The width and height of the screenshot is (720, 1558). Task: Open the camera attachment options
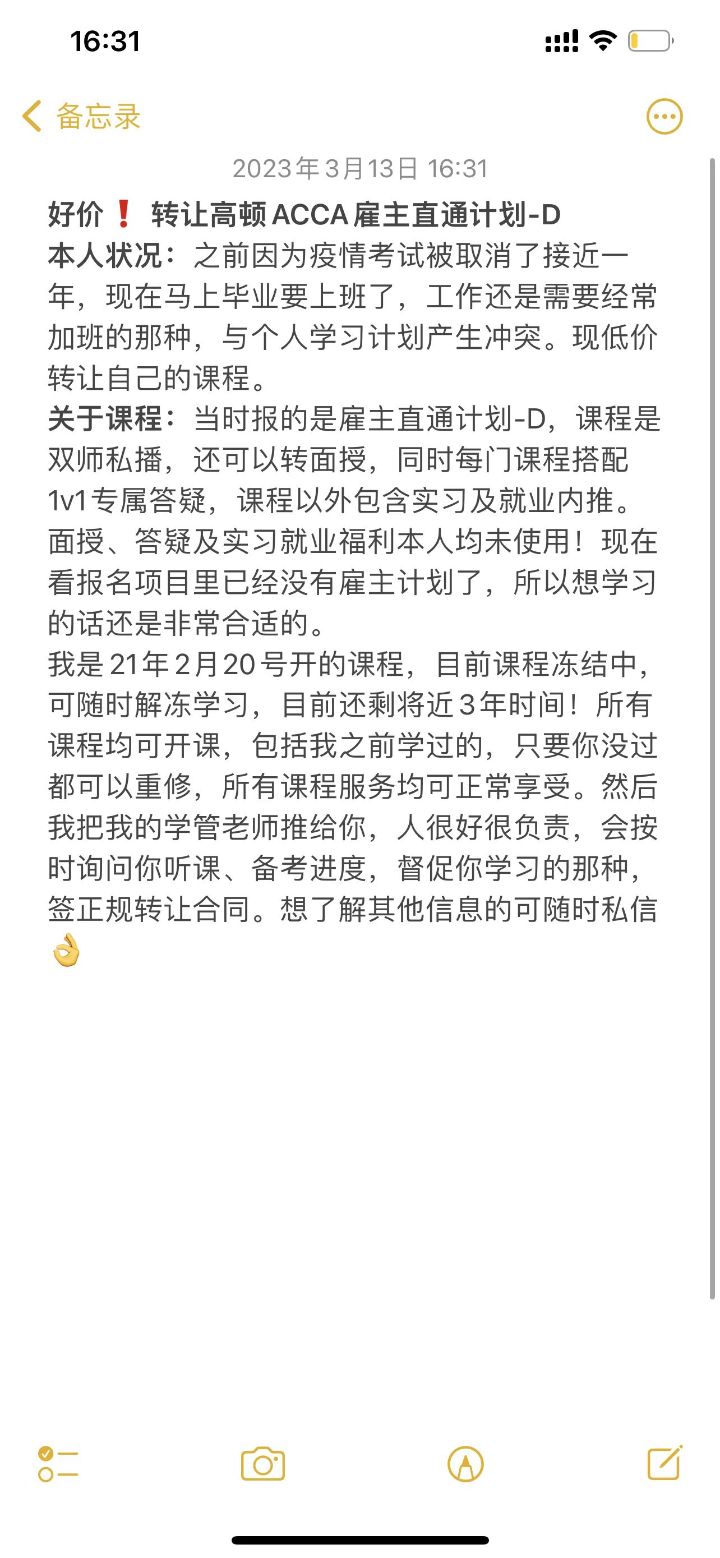click(263, 1464)
